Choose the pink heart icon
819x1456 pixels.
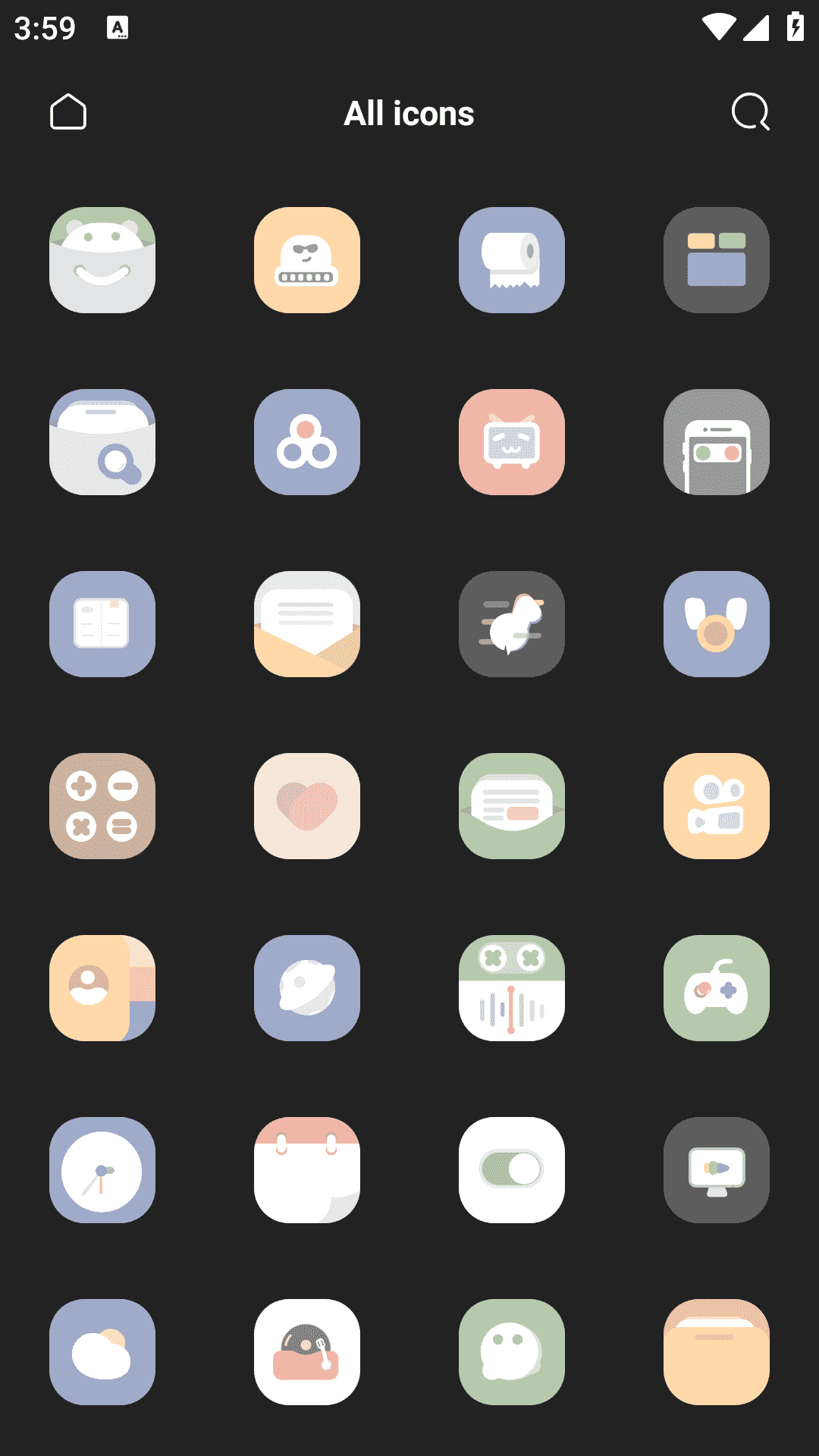point(307,806)
